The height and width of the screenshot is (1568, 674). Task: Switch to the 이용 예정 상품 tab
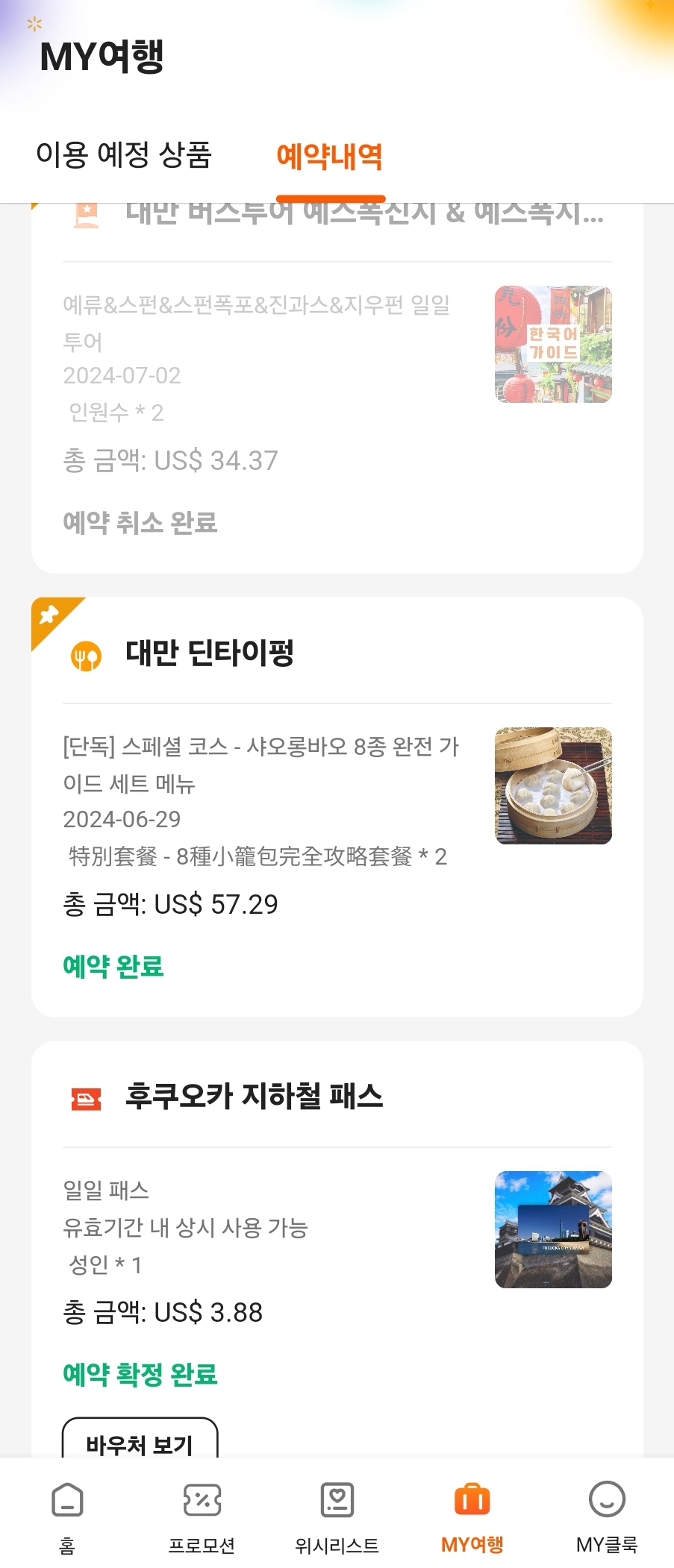click(124, 155)
